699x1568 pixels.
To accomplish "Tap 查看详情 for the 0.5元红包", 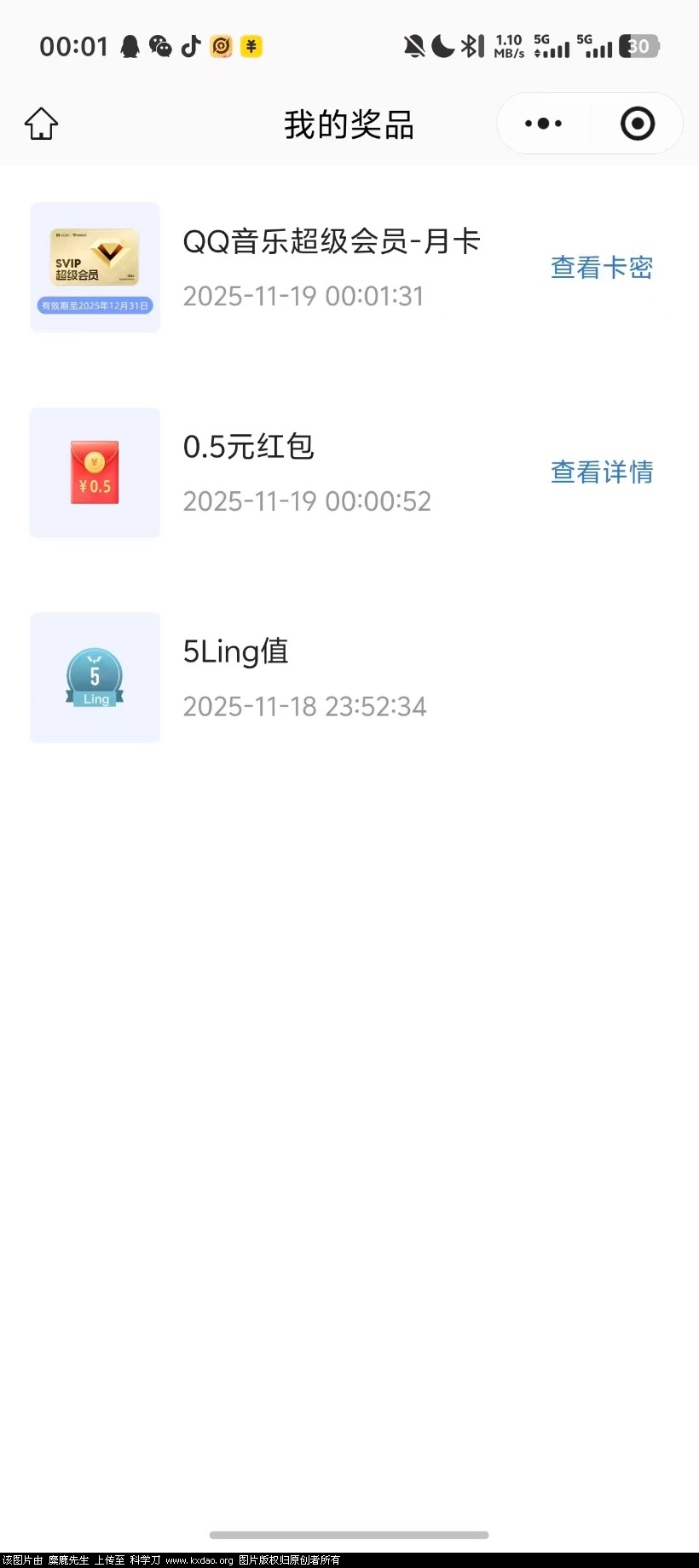I will (x=602, y=472).
